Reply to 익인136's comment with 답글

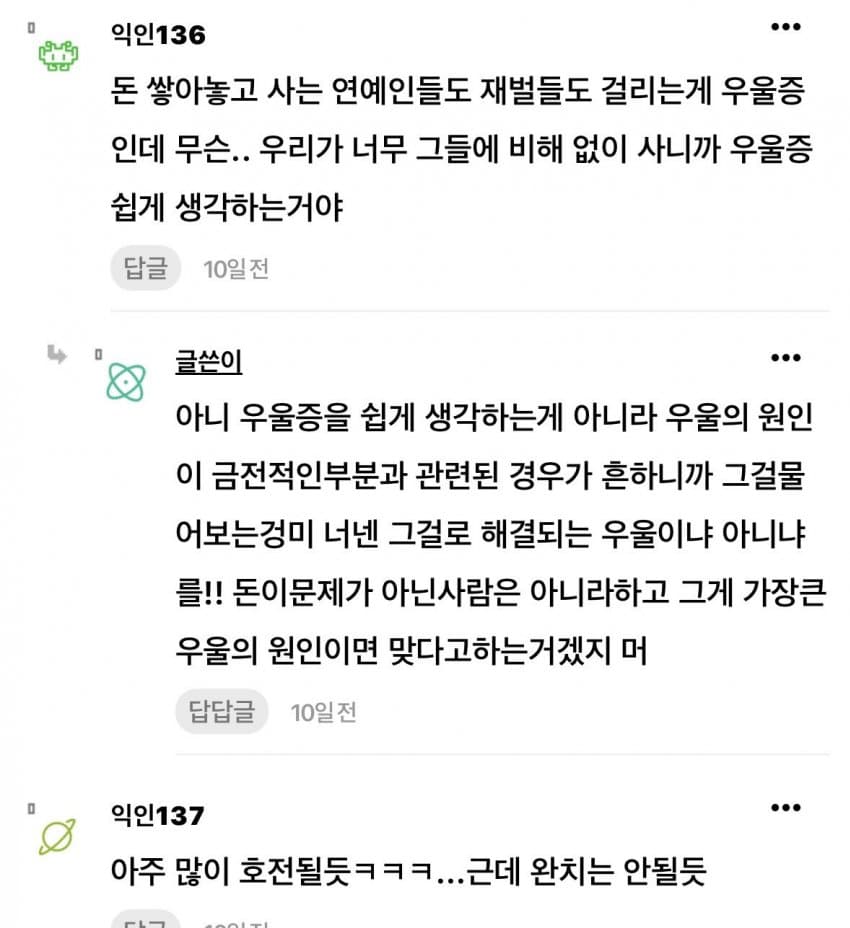pyautogui.click(x=146, y=268)
